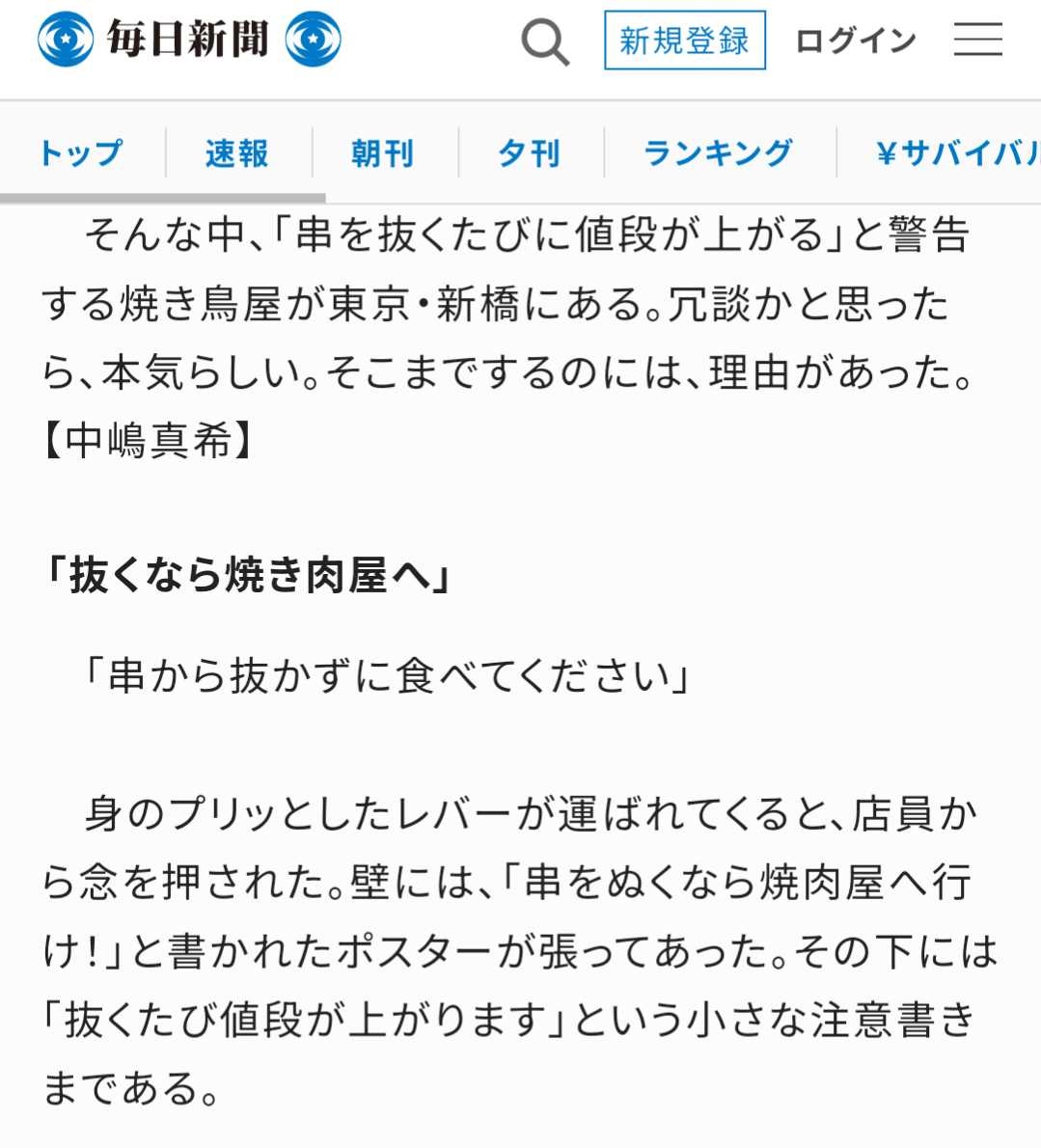Open the hamburger menu

tap(977, 41)
